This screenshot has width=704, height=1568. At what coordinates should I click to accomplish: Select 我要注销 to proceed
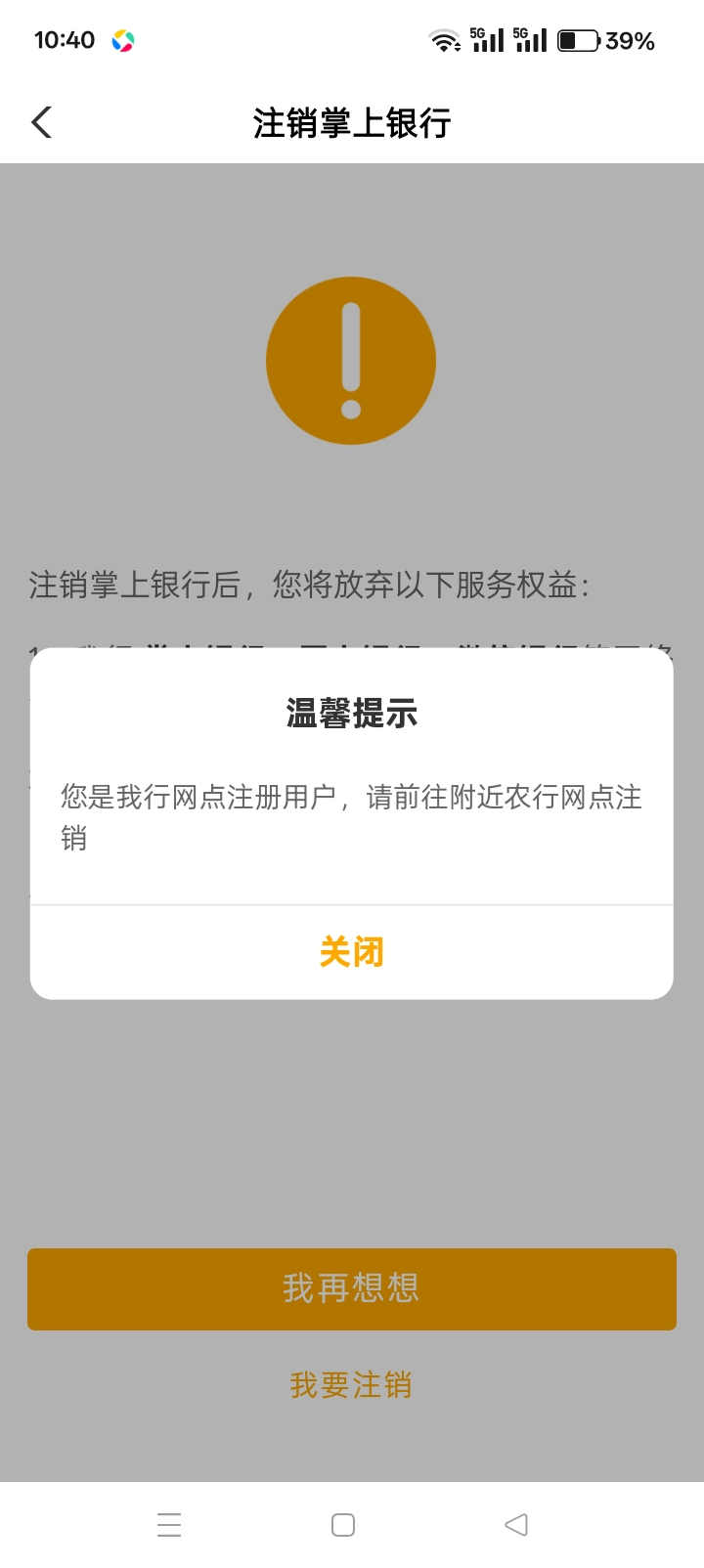tap(351, 1384)
